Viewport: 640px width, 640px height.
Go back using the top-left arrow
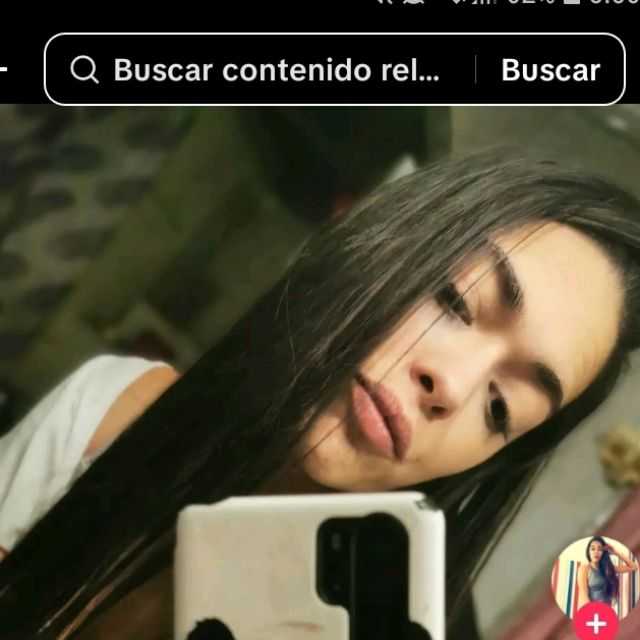[x=2, y=69]
